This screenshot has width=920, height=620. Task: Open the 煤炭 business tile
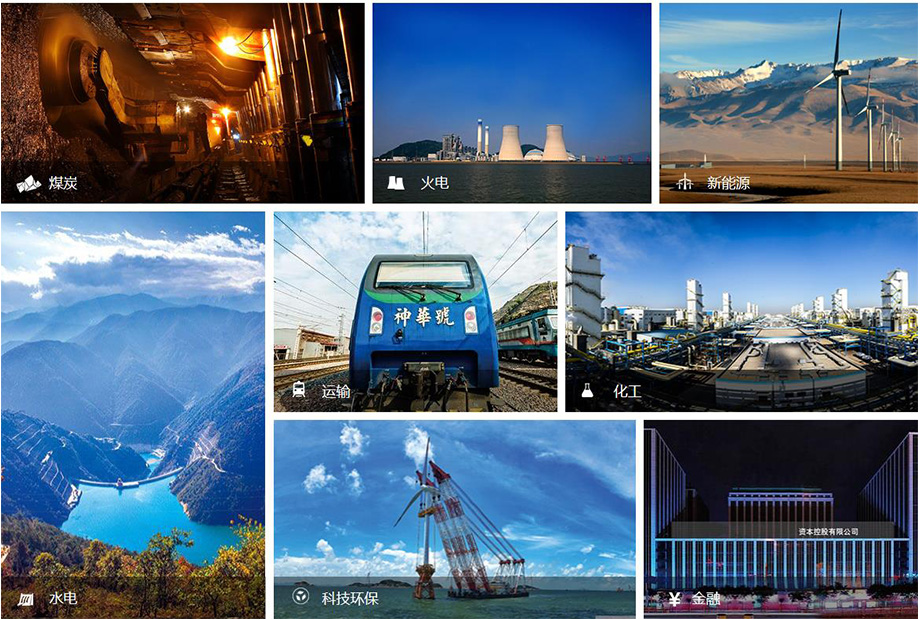182,103
